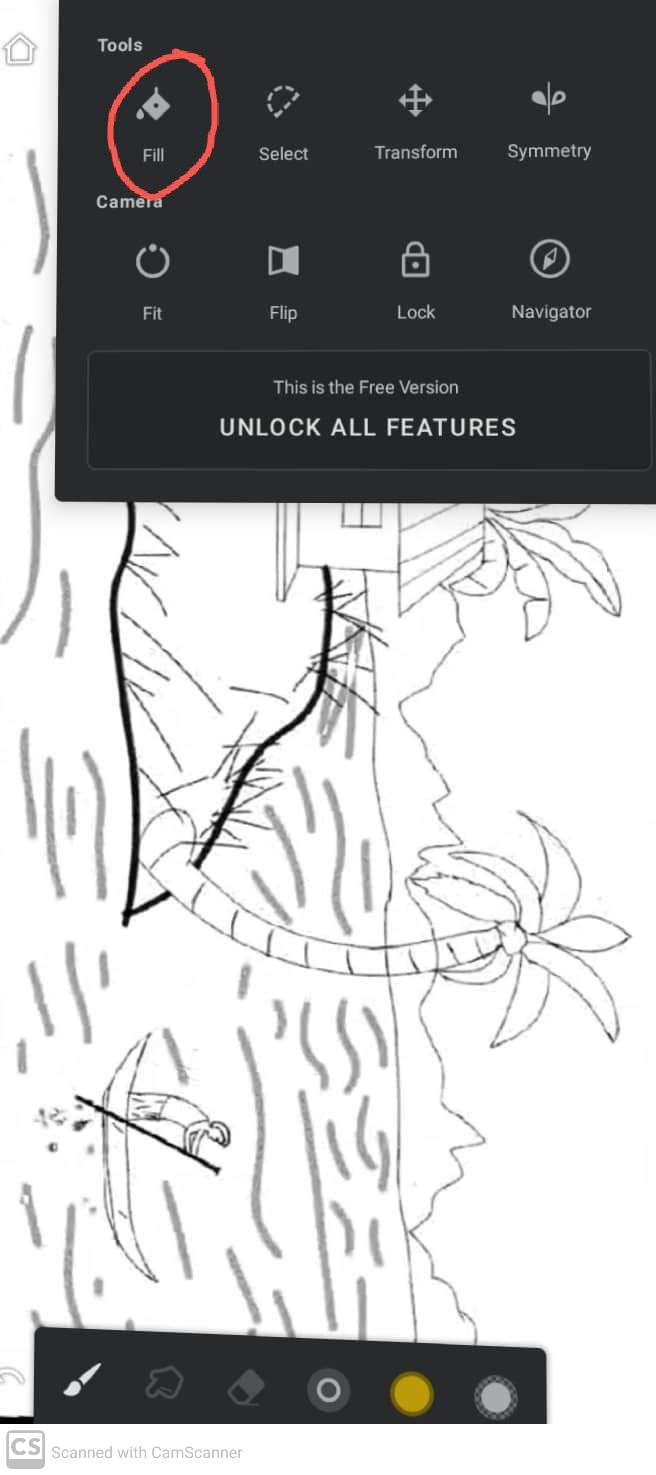Open the gray layers circle
Screen dimensions: 656x1475
pos(495,1397)
